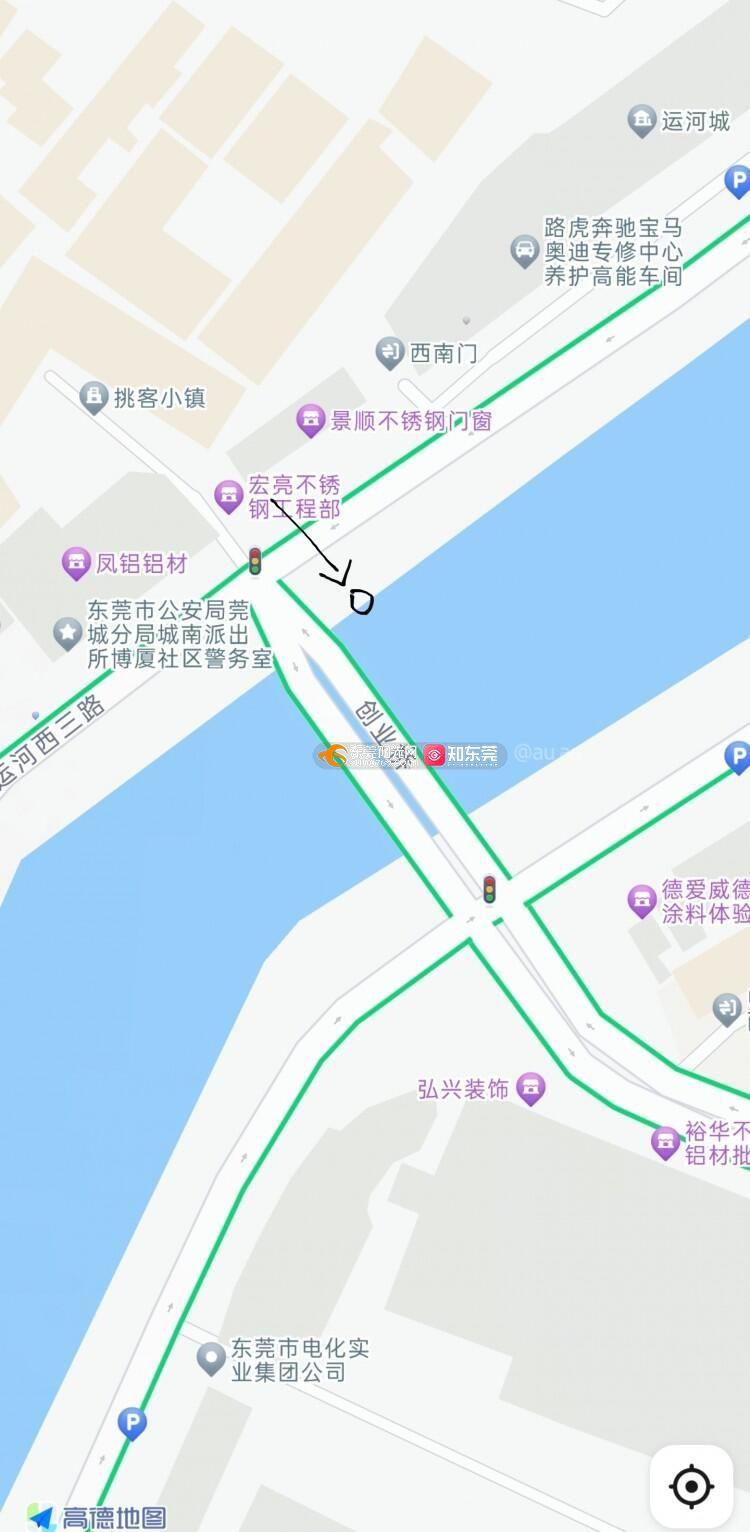Select the 景顺不锈钢门窗 shop marker
The width and height of the screenshot is (750, 1532).
(311, 420)
